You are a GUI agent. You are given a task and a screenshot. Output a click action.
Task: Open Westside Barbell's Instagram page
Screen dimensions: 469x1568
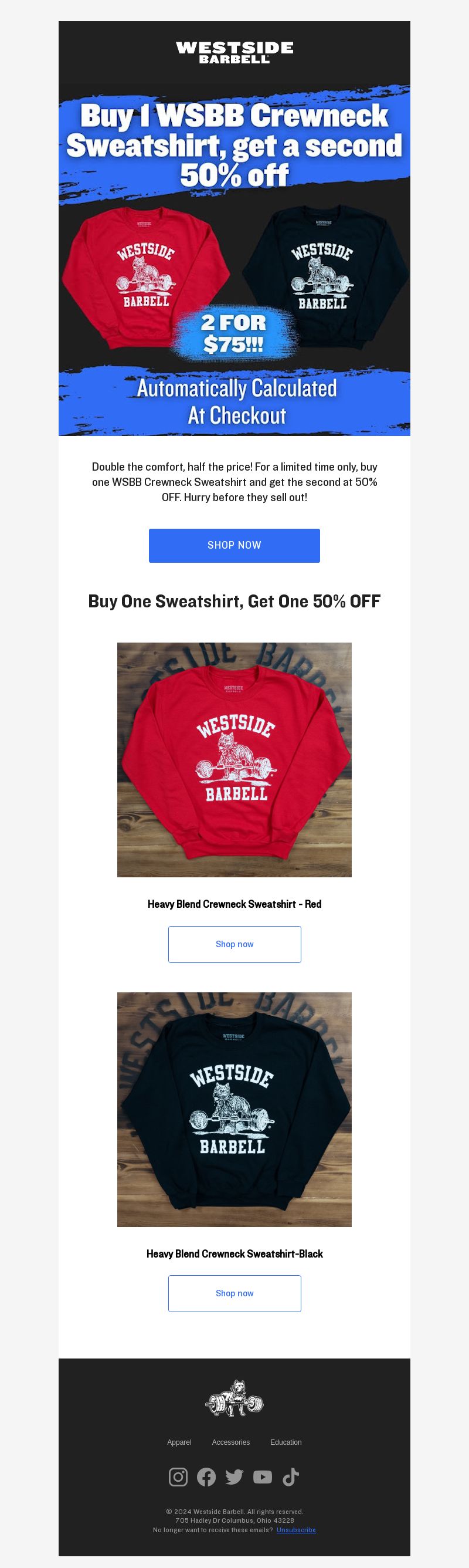click(x=178, y=1476)
